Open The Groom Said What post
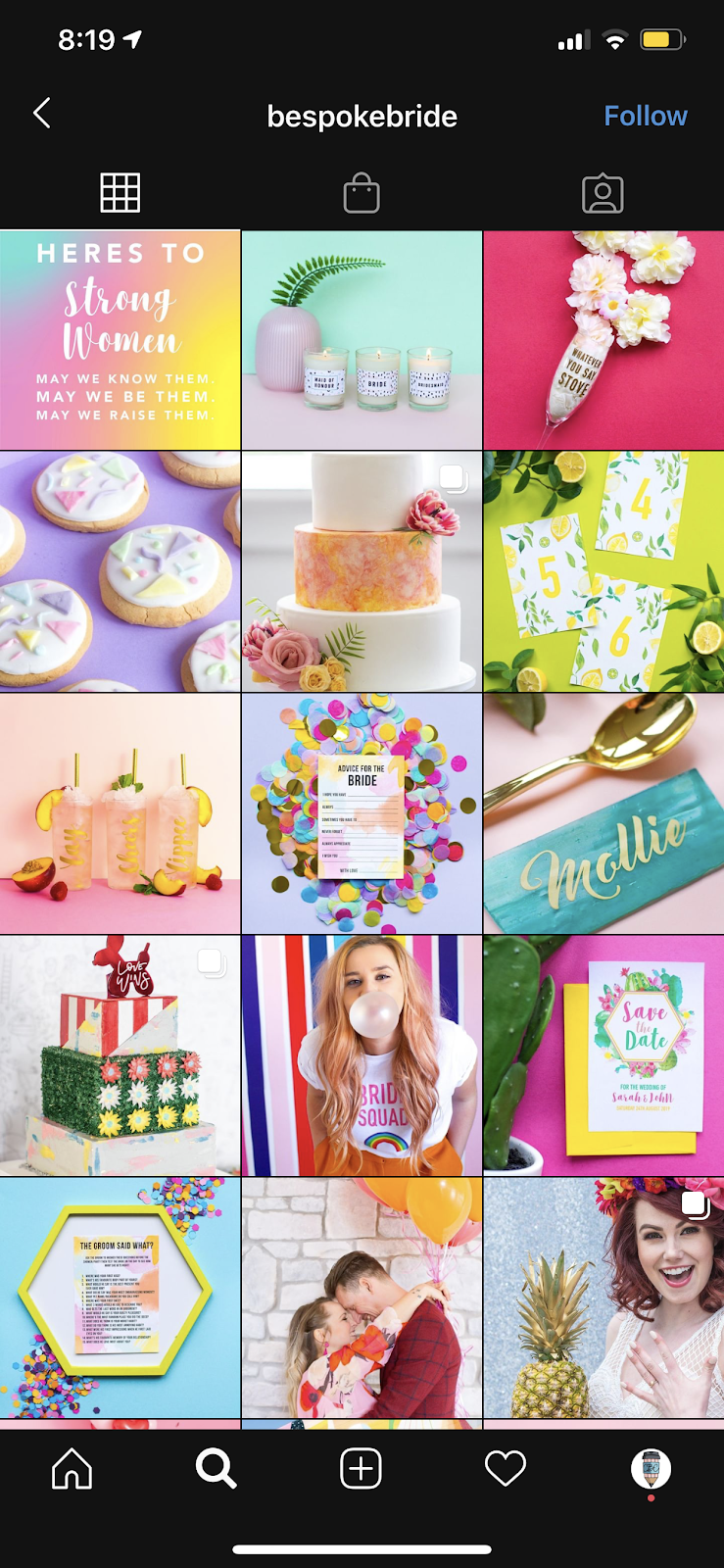Viewport: 724px width, 1568px height. pos(120,1298)
